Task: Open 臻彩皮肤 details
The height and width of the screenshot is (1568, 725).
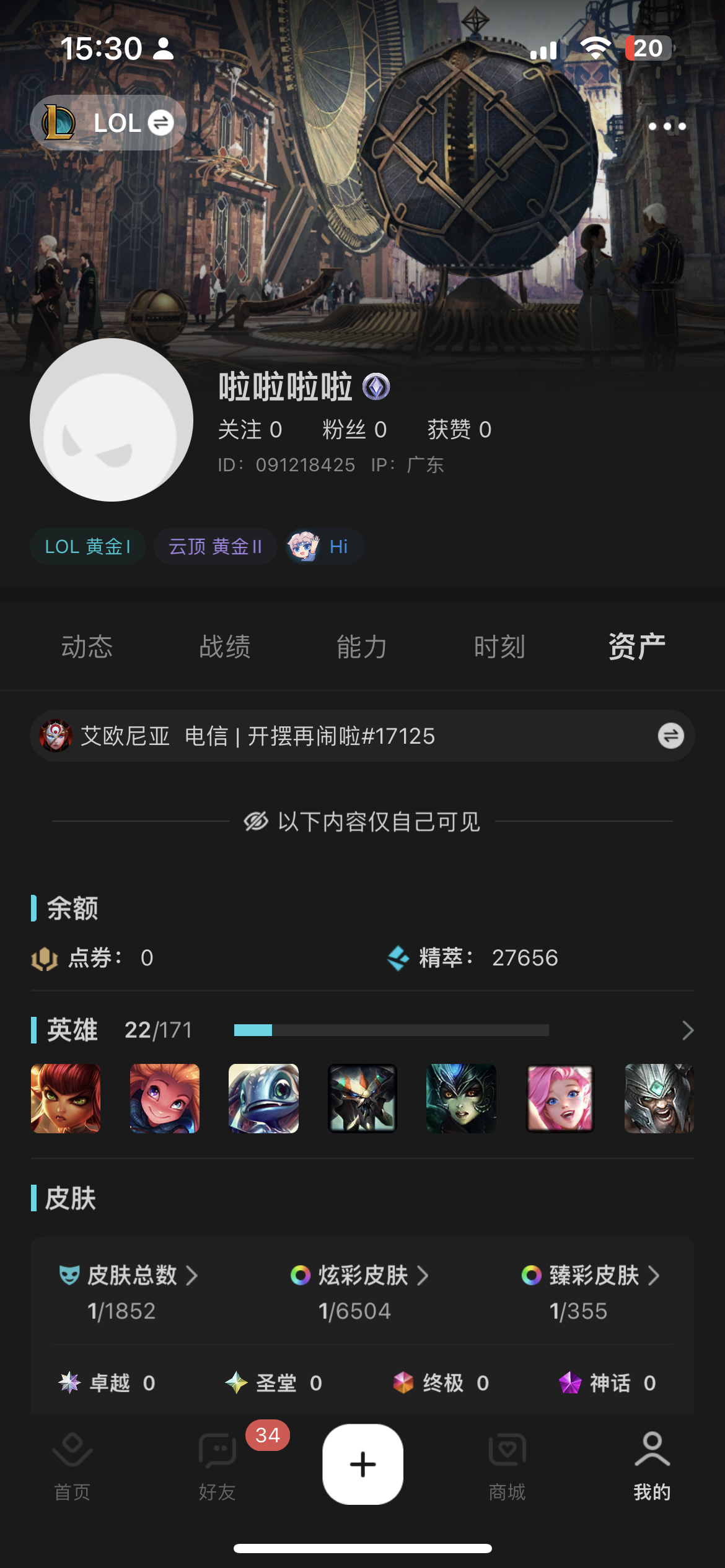Action: (591, 1276)
